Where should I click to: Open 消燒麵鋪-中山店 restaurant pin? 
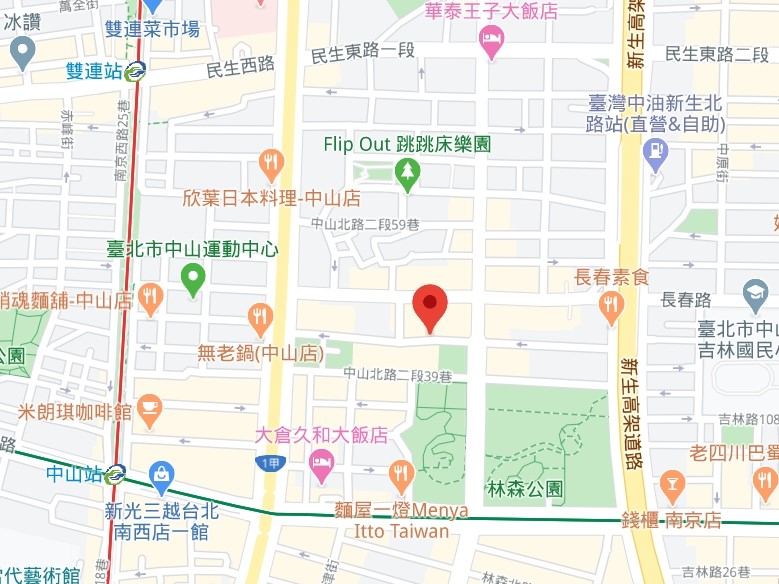[x=150, y=297]
